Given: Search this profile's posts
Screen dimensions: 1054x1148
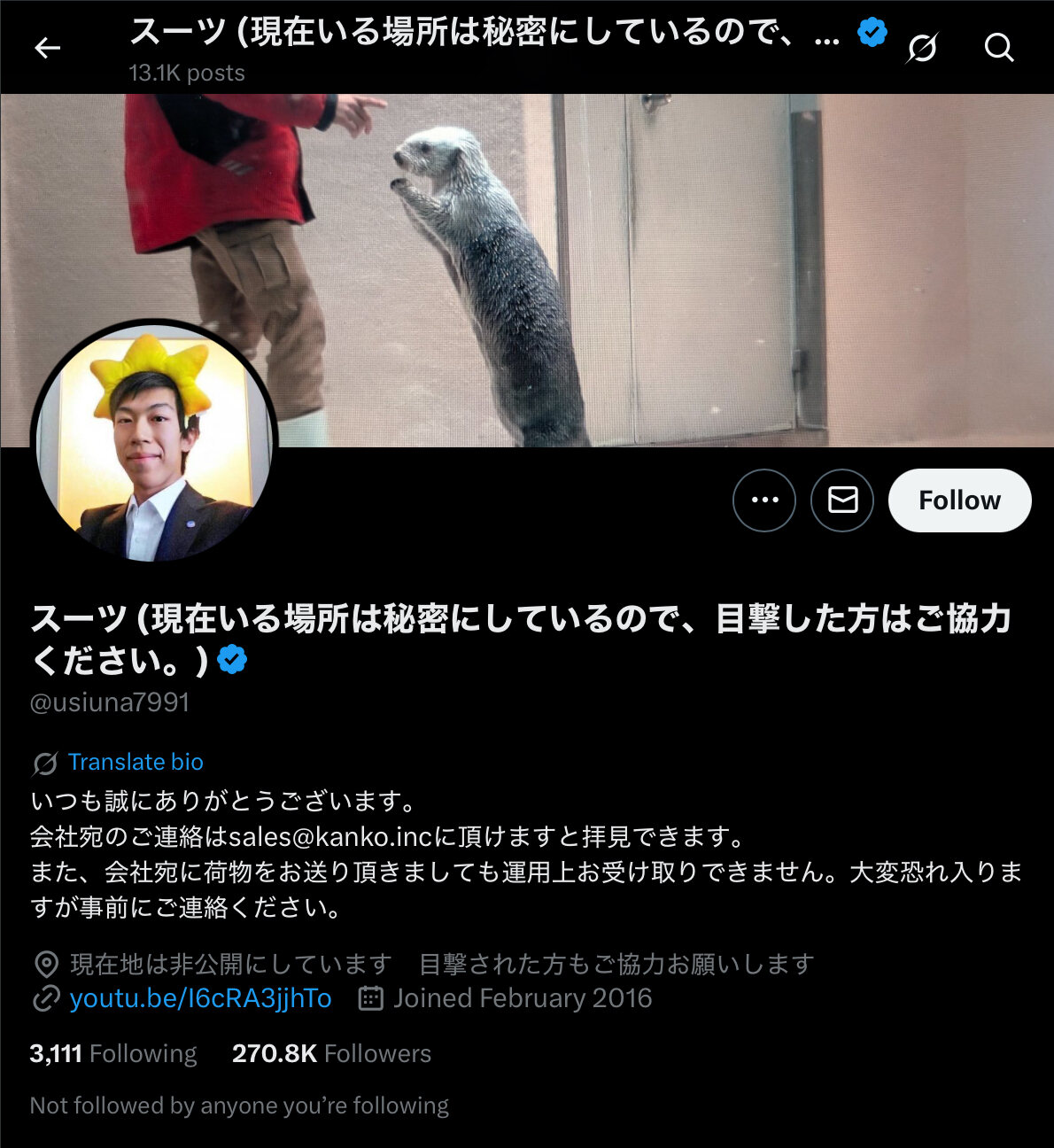Looking at the screenshot, I should click(x=999, y=48).
